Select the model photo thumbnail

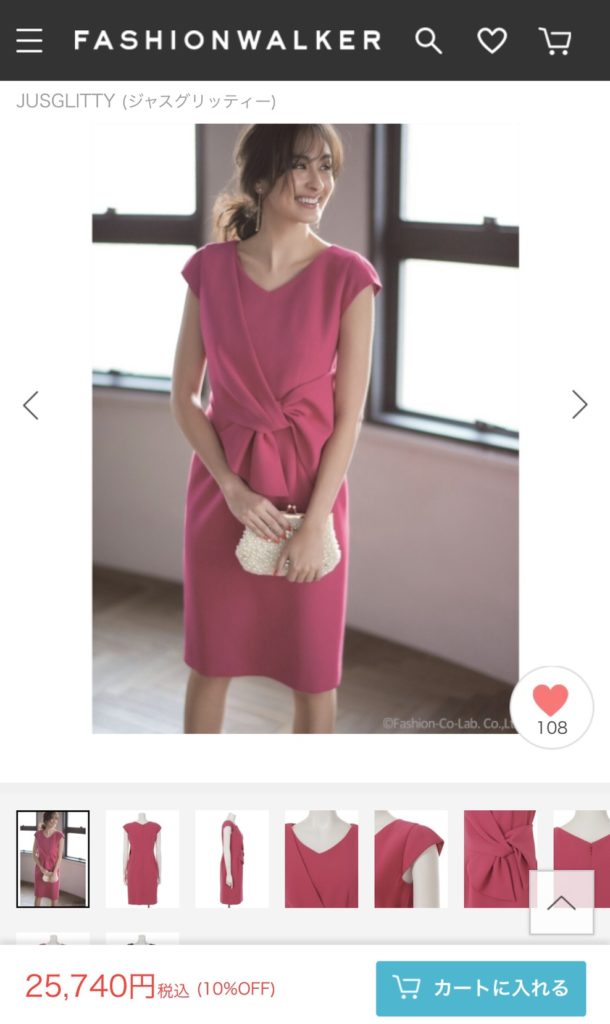53,859
